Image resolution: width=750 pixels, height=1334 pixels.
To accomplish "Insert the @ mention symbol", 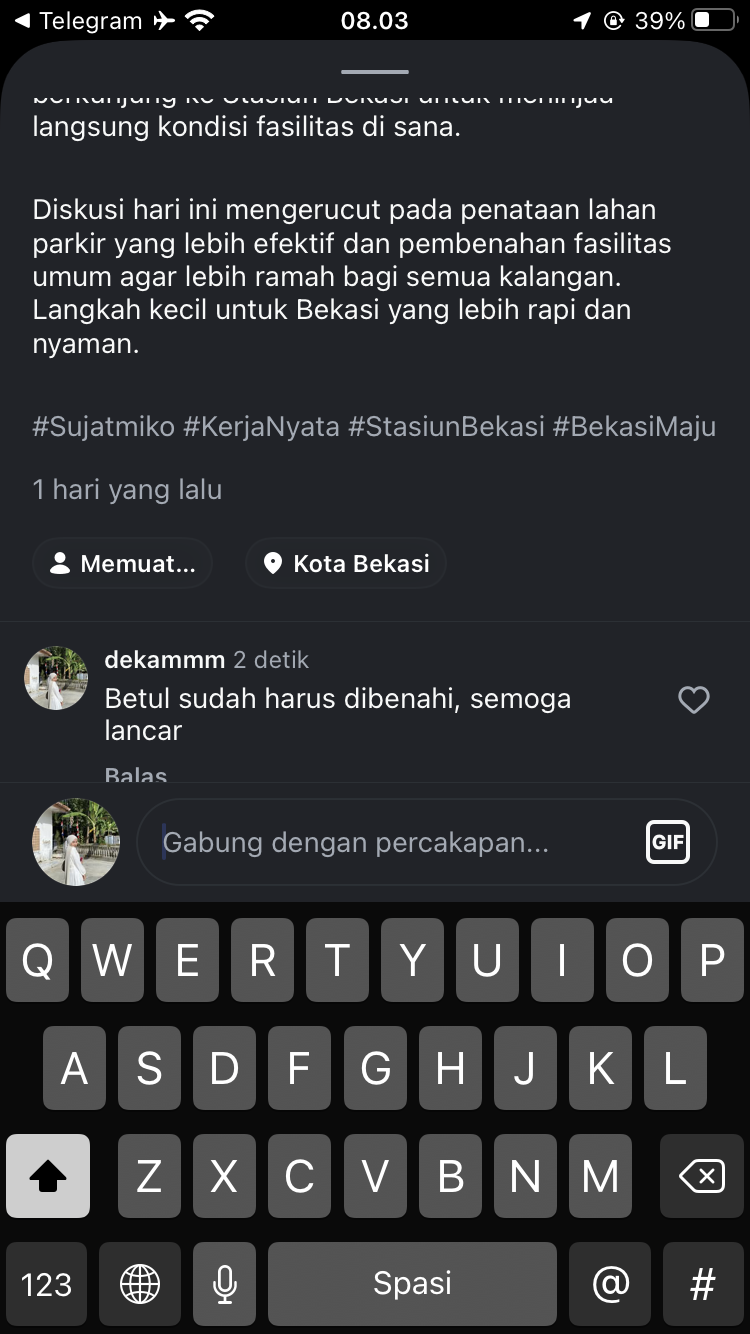I will pos(611,1284).
